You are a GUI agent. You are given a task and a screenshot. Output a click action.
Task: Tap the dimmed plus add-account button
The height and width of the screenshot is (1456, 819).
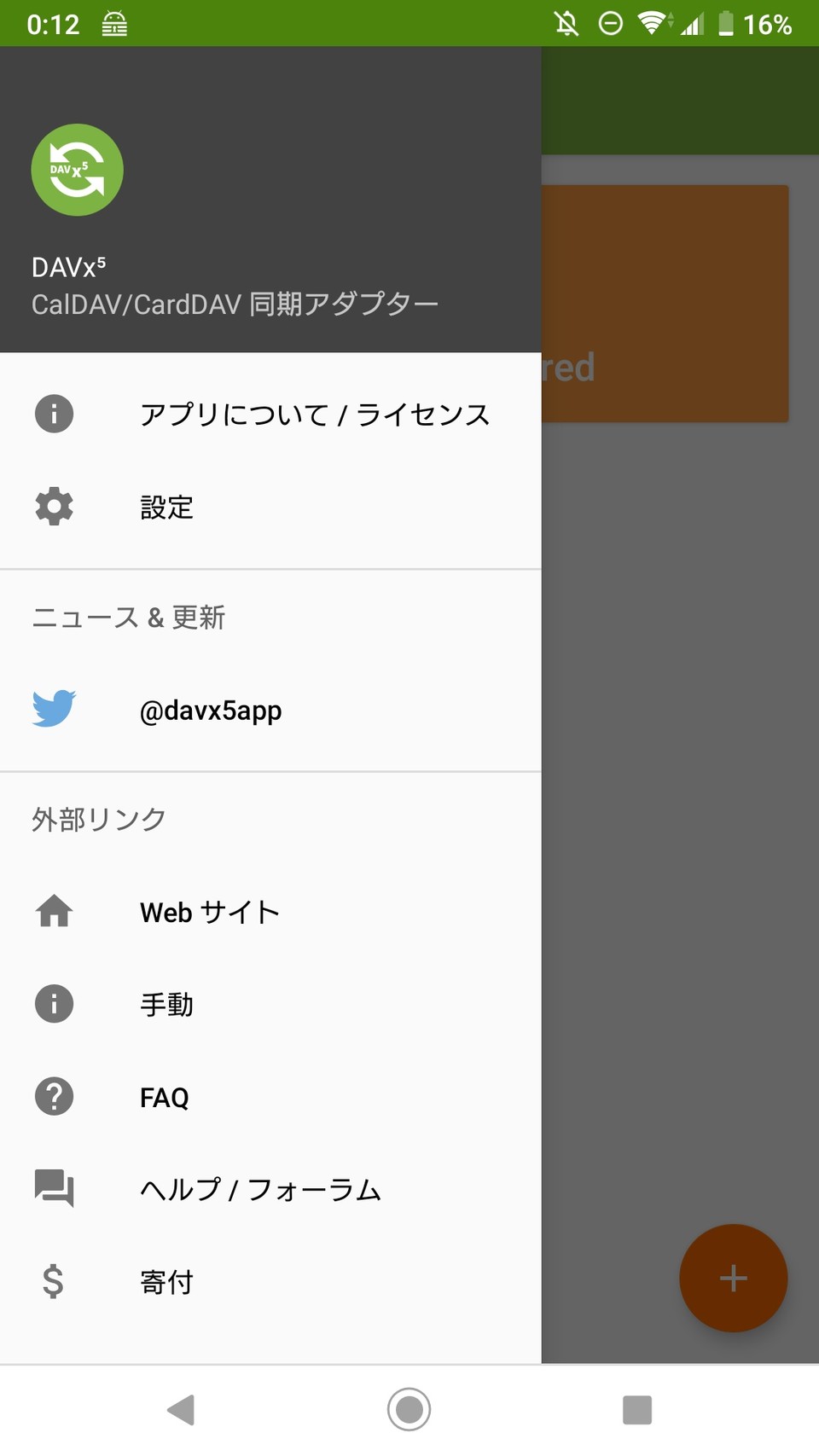coord(733,1278)
